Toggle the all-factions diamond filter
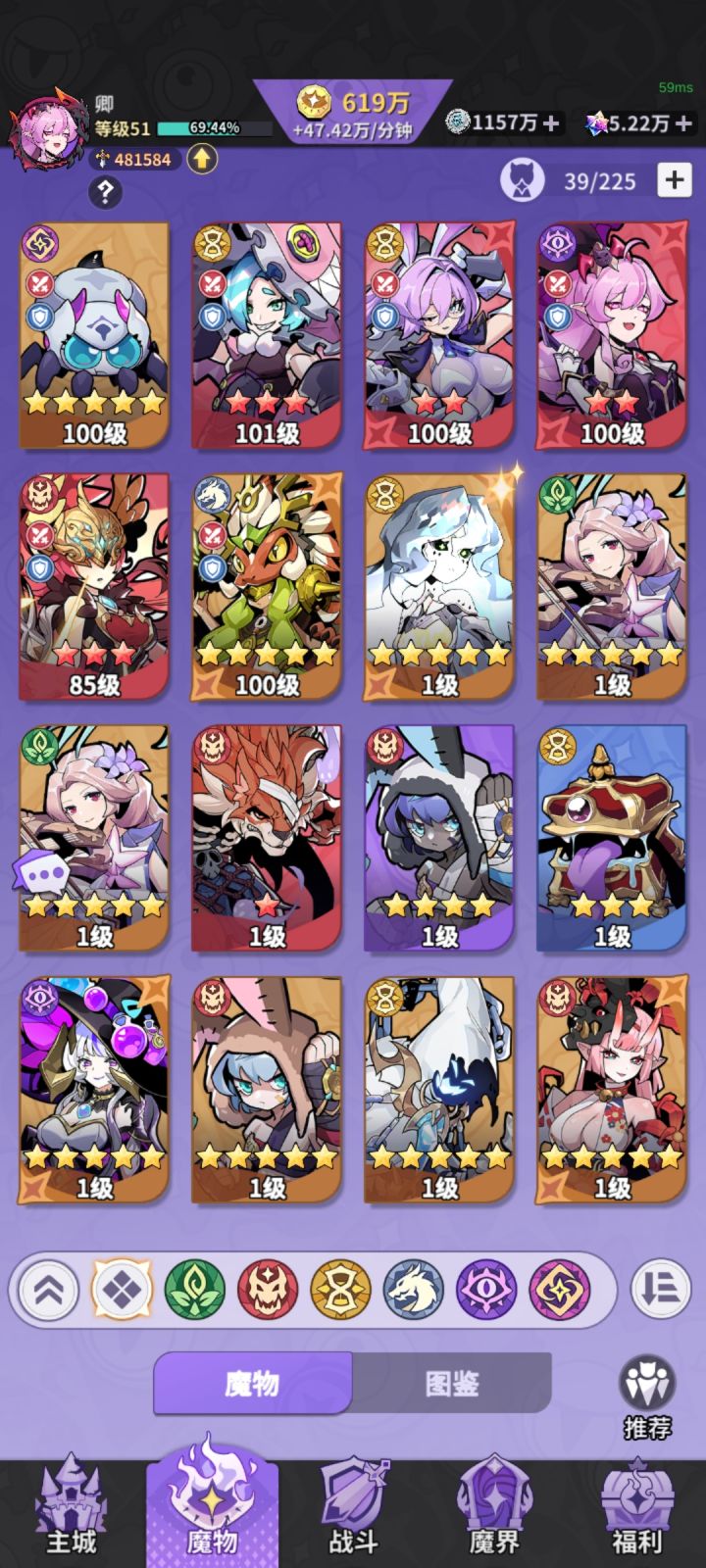The image size is (706, 1568). 121,1292
